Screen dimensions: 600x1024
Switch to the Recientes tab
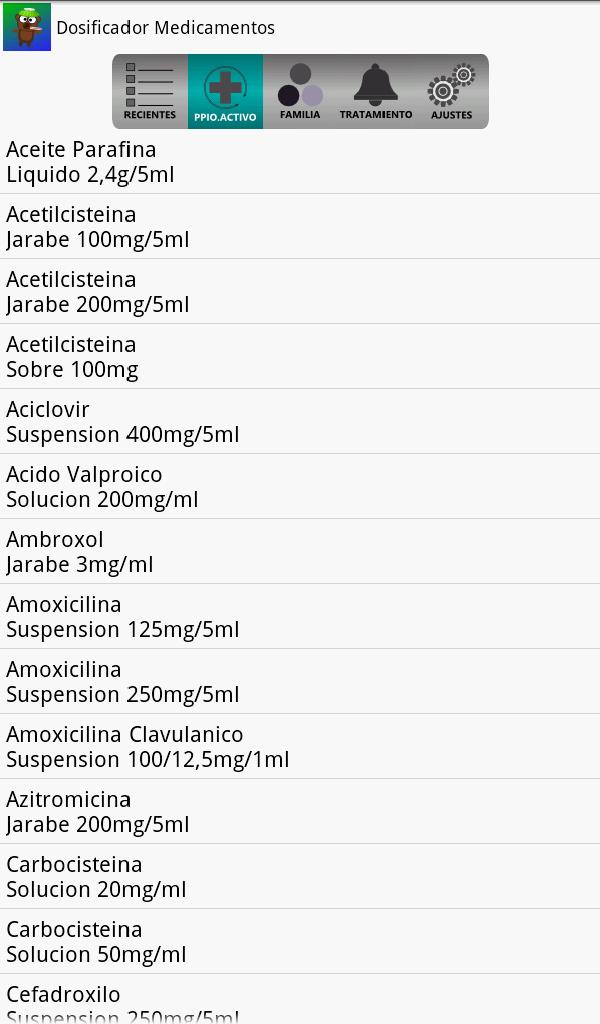150,91
